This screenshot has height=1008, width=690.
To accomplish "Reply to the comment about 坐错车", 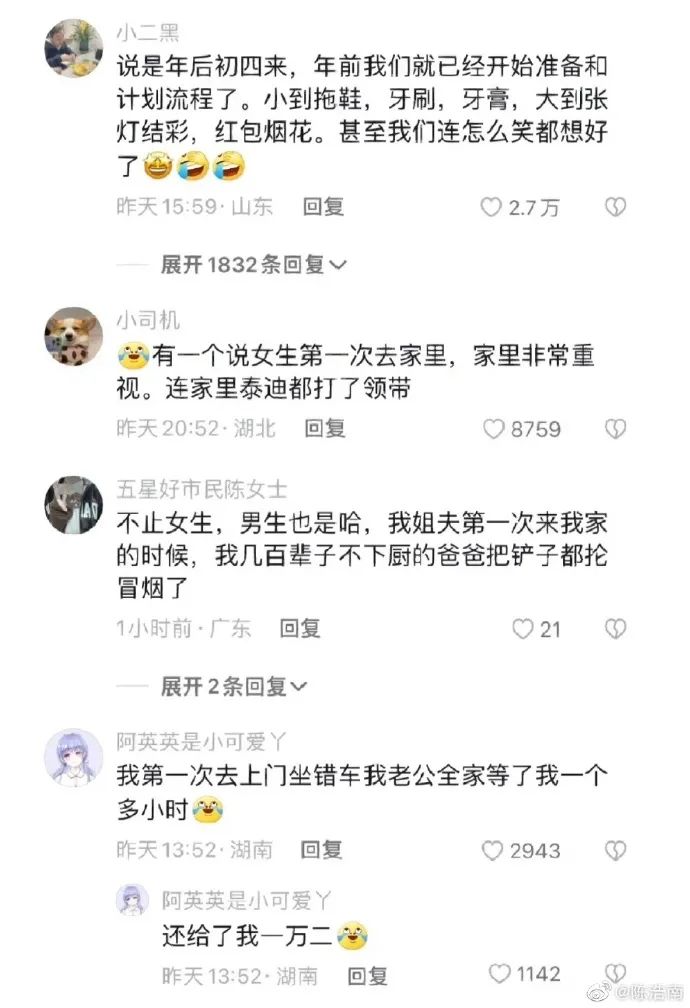I will (323, 850).
